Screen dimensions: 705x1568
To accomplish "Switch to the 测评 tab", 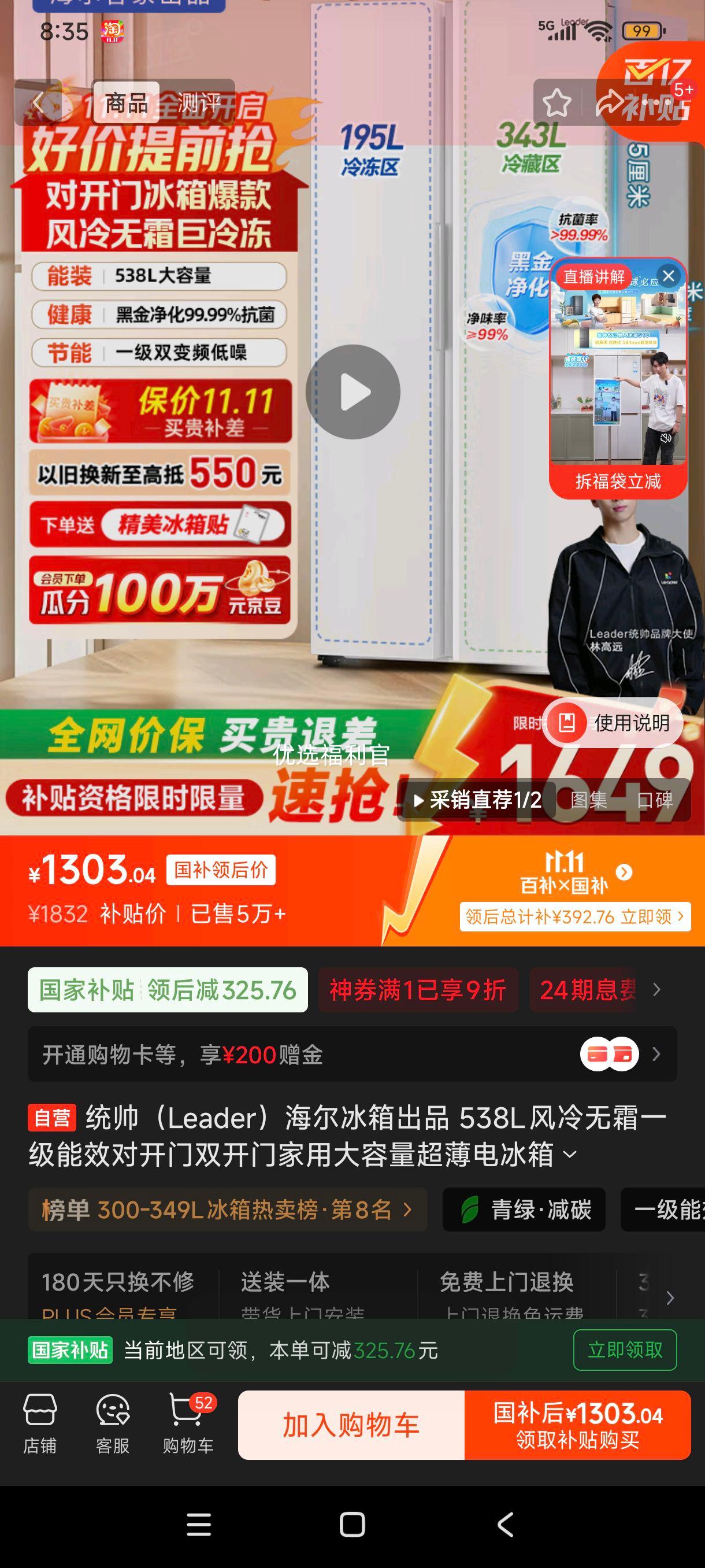I will [x=198, y=103].
